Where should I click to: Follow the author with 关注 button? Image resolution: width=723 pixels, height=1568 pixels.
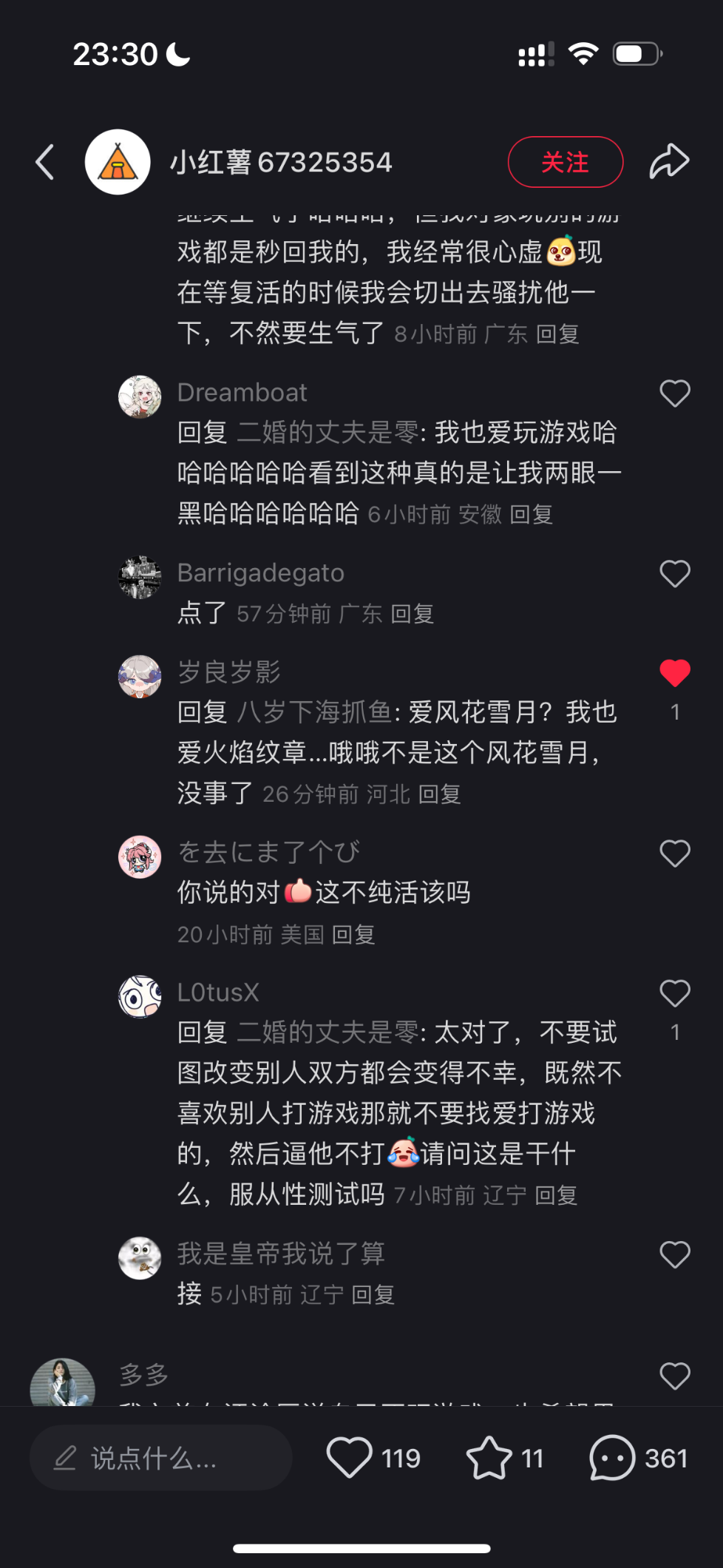(x=566, y=162)
